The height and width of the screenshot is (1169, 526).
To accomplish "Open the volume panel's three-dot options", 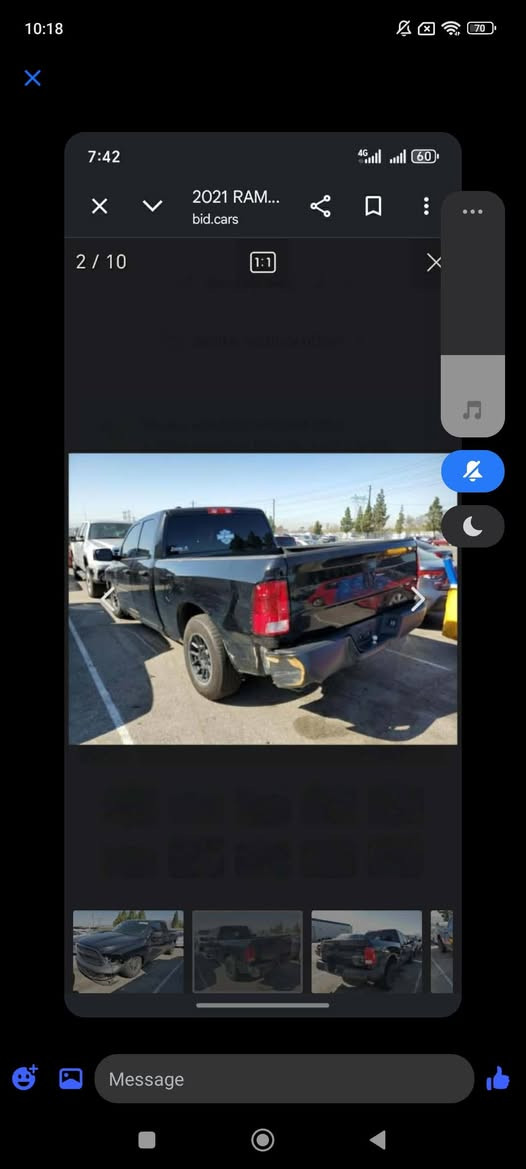I will (x=472, y=212).
